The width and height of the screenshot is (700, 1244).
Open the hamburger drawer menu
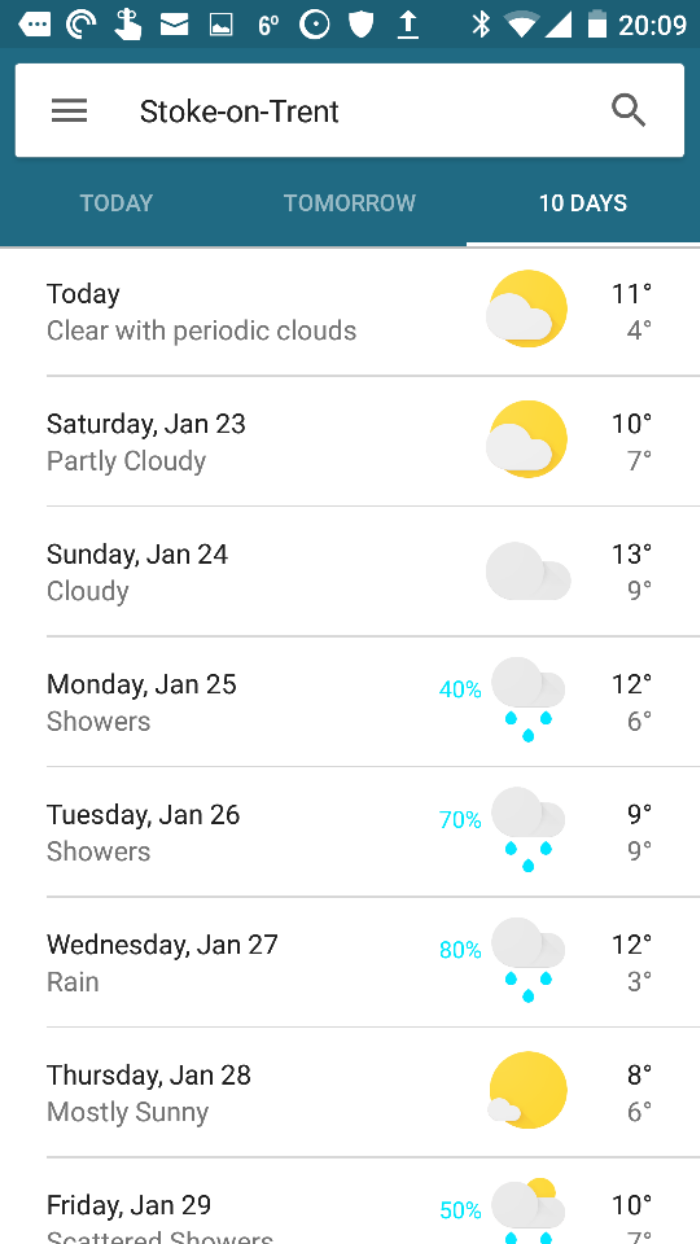[69, 111]
